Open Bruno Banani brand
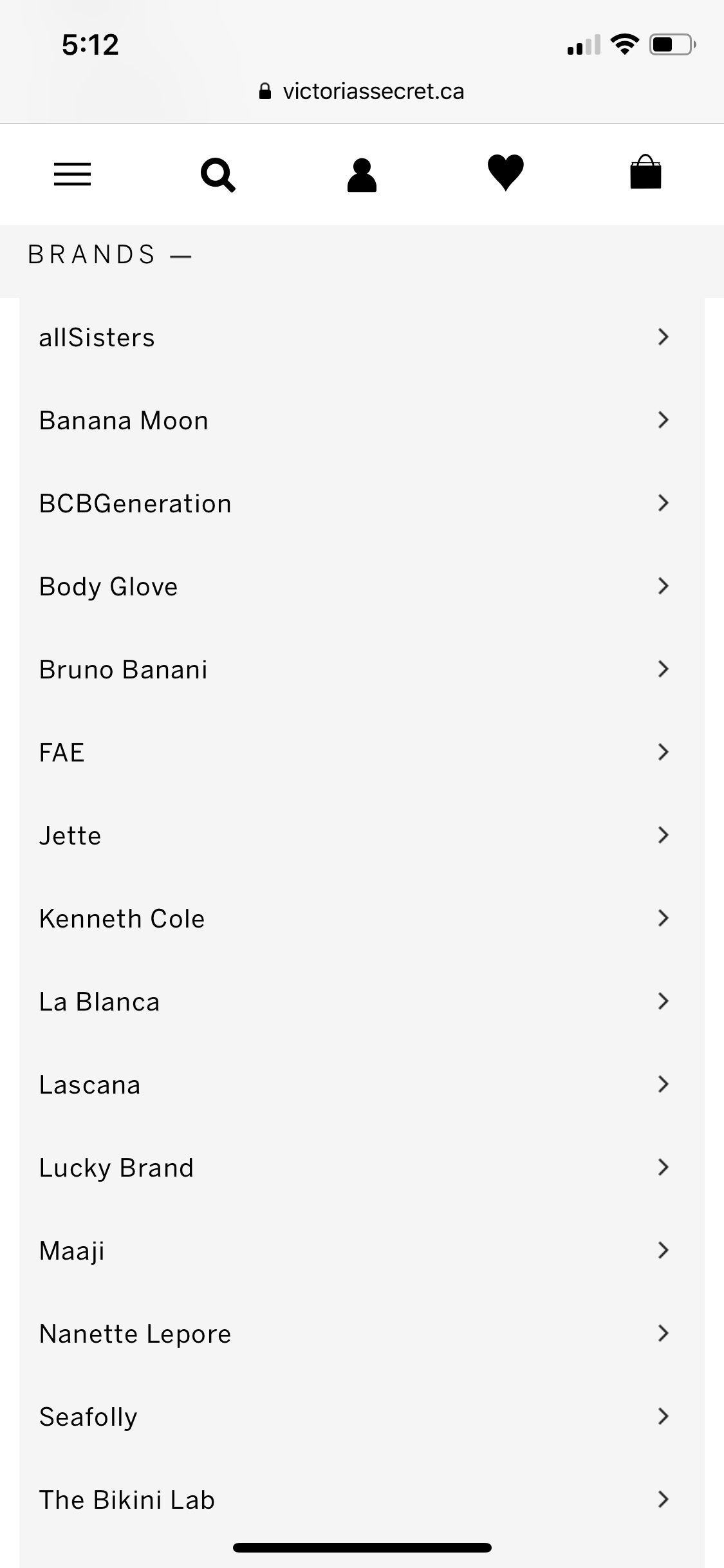Screen dimensions: 724x1568 click(x=362, y=669)
